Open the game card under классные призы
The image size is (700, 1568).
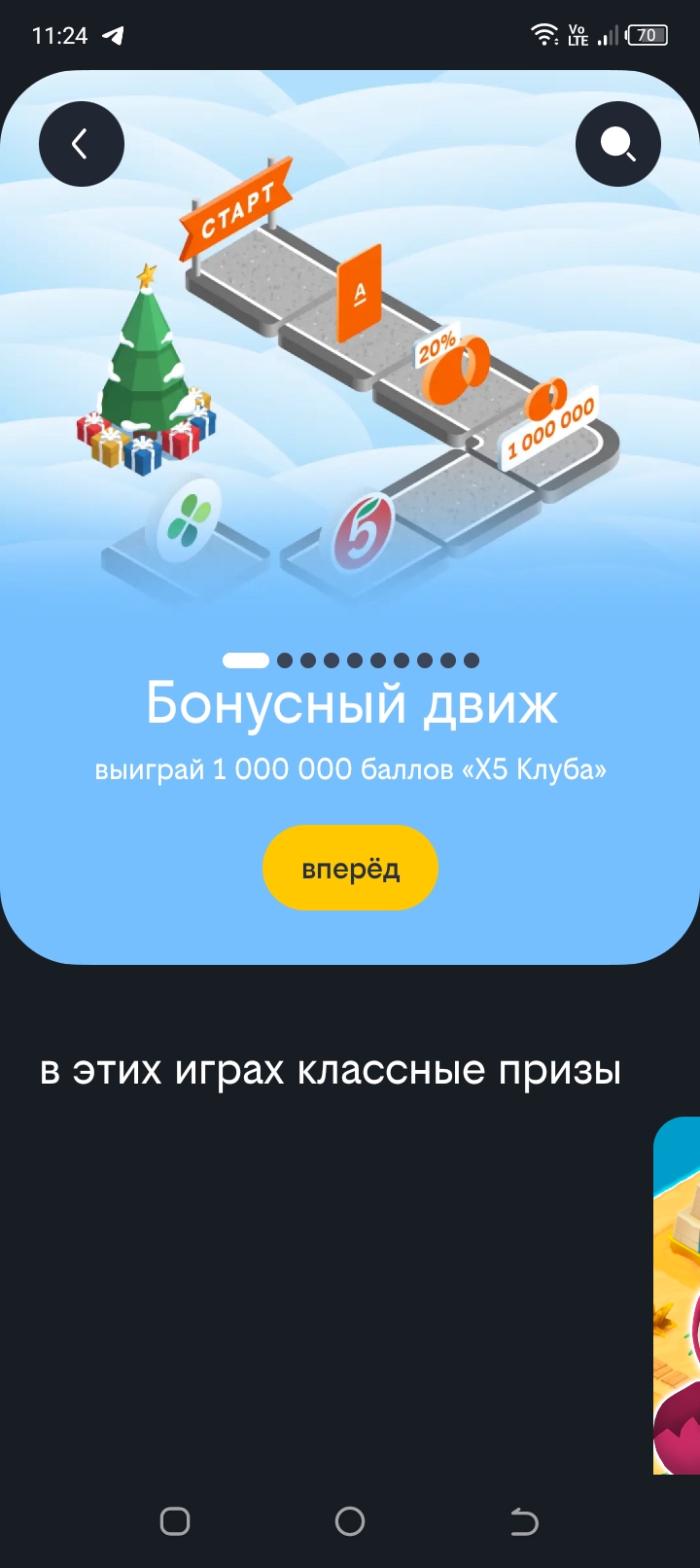[678, 1296]
